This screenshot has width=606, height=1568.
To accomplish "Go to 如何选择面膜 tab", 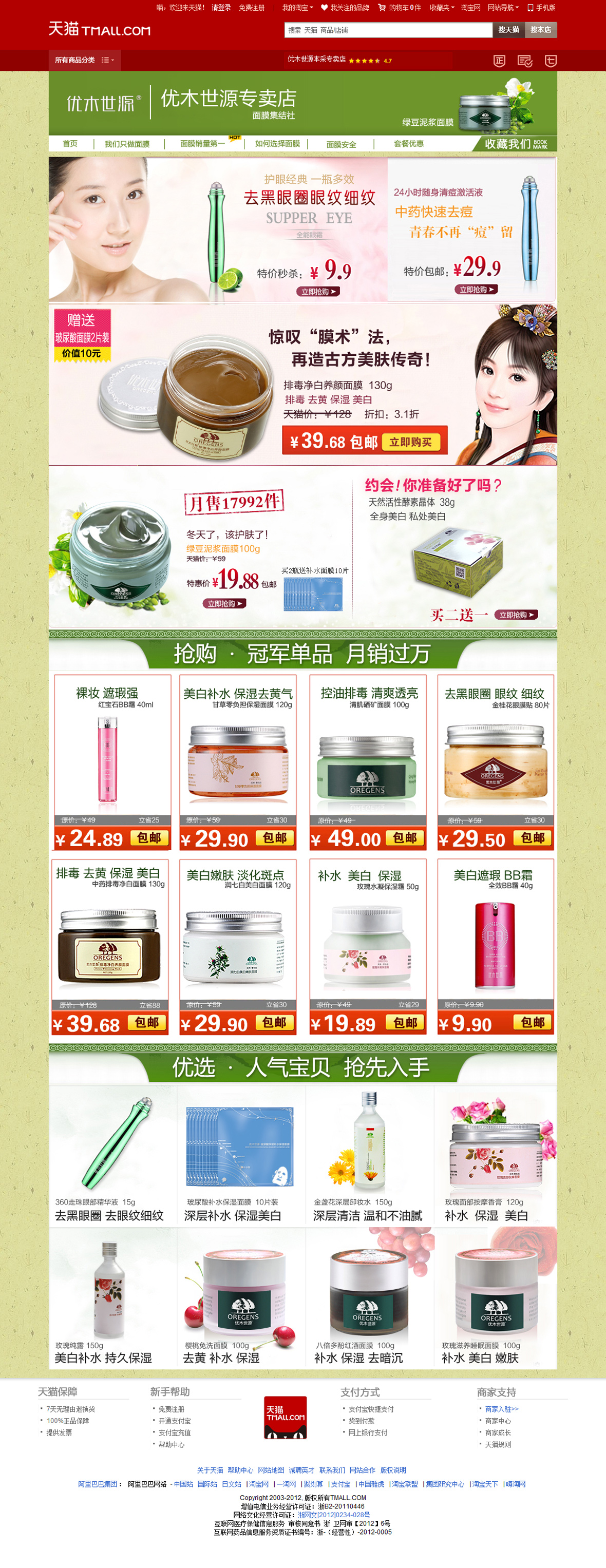I will pyautogui.click(x=277, y=144).
